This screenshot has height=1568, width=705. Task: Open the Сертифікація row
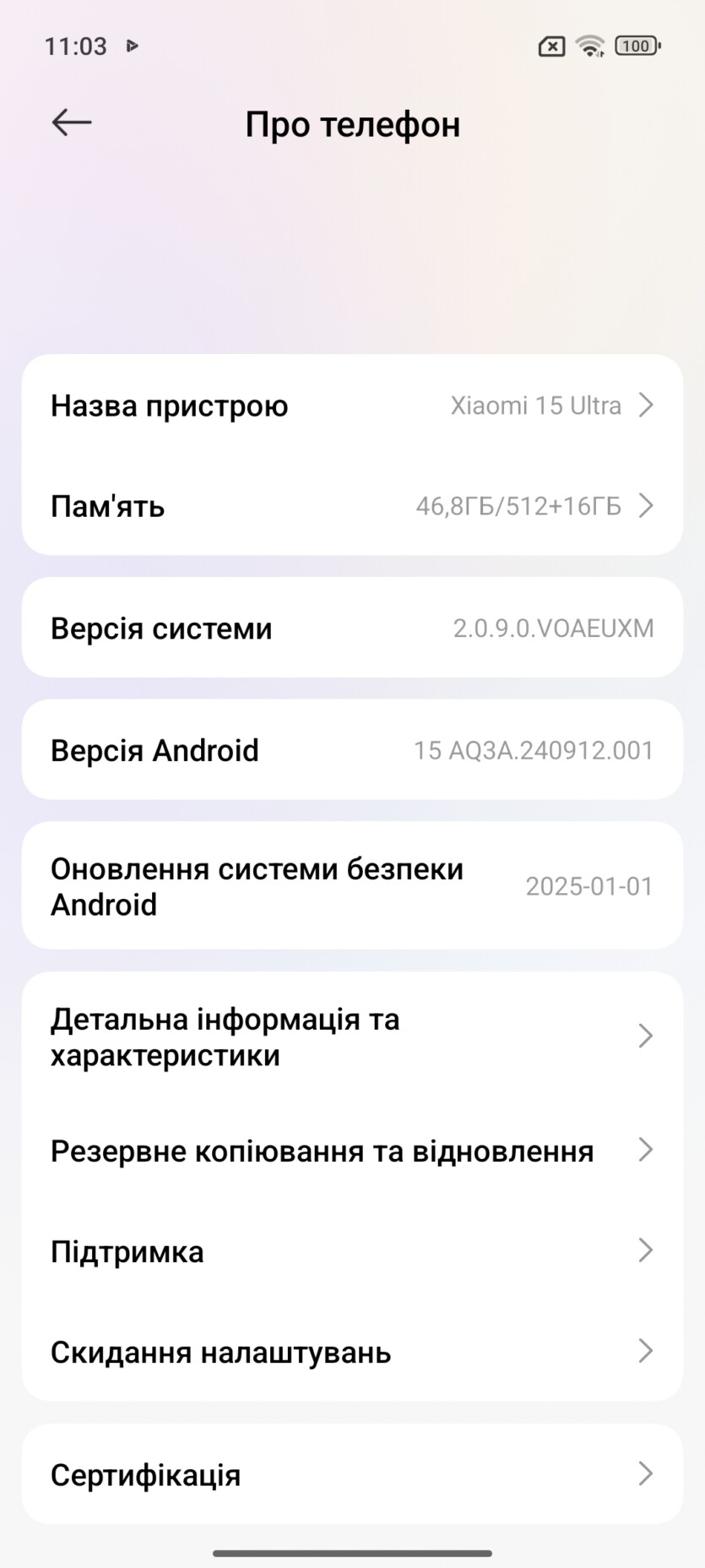(352, 1474)
